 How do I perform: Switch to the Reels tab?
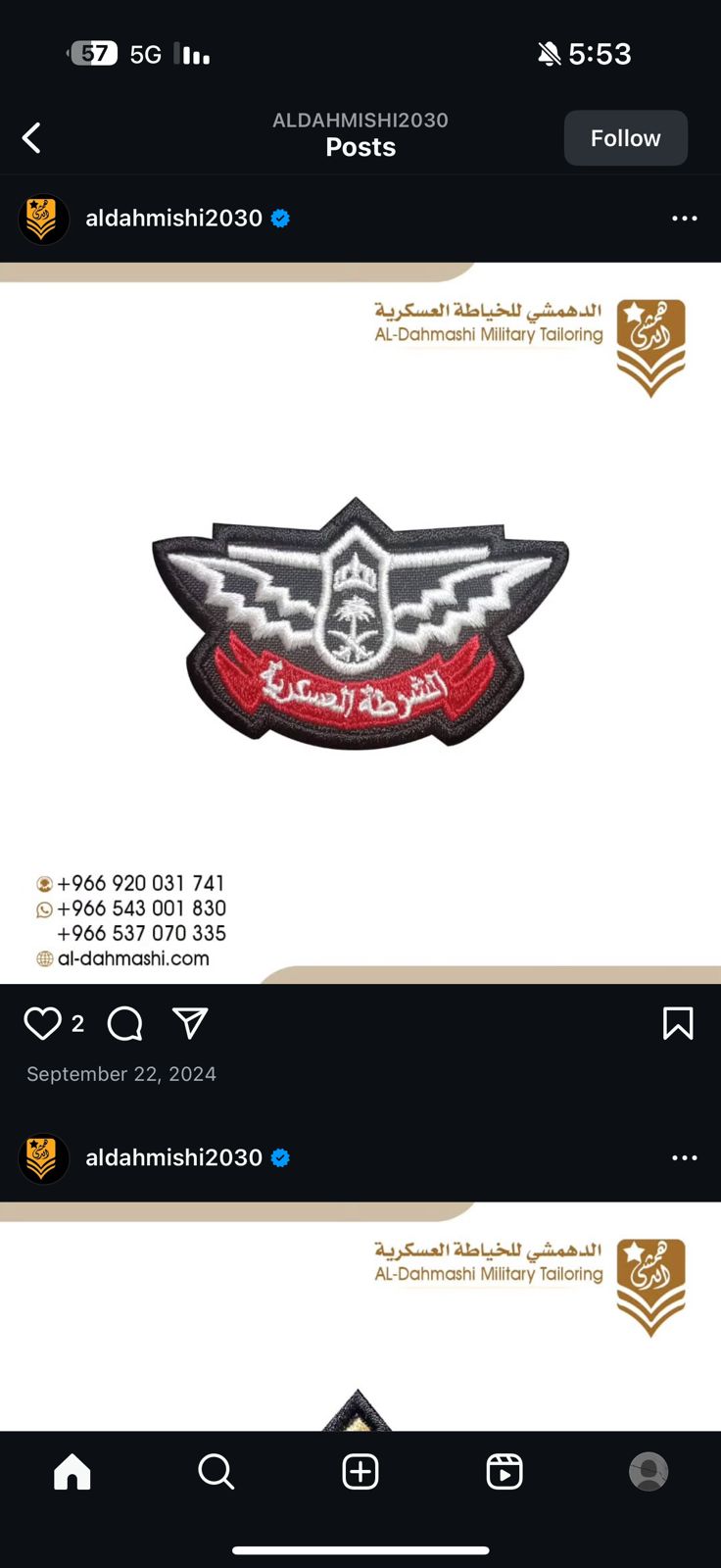point(504,1471)
